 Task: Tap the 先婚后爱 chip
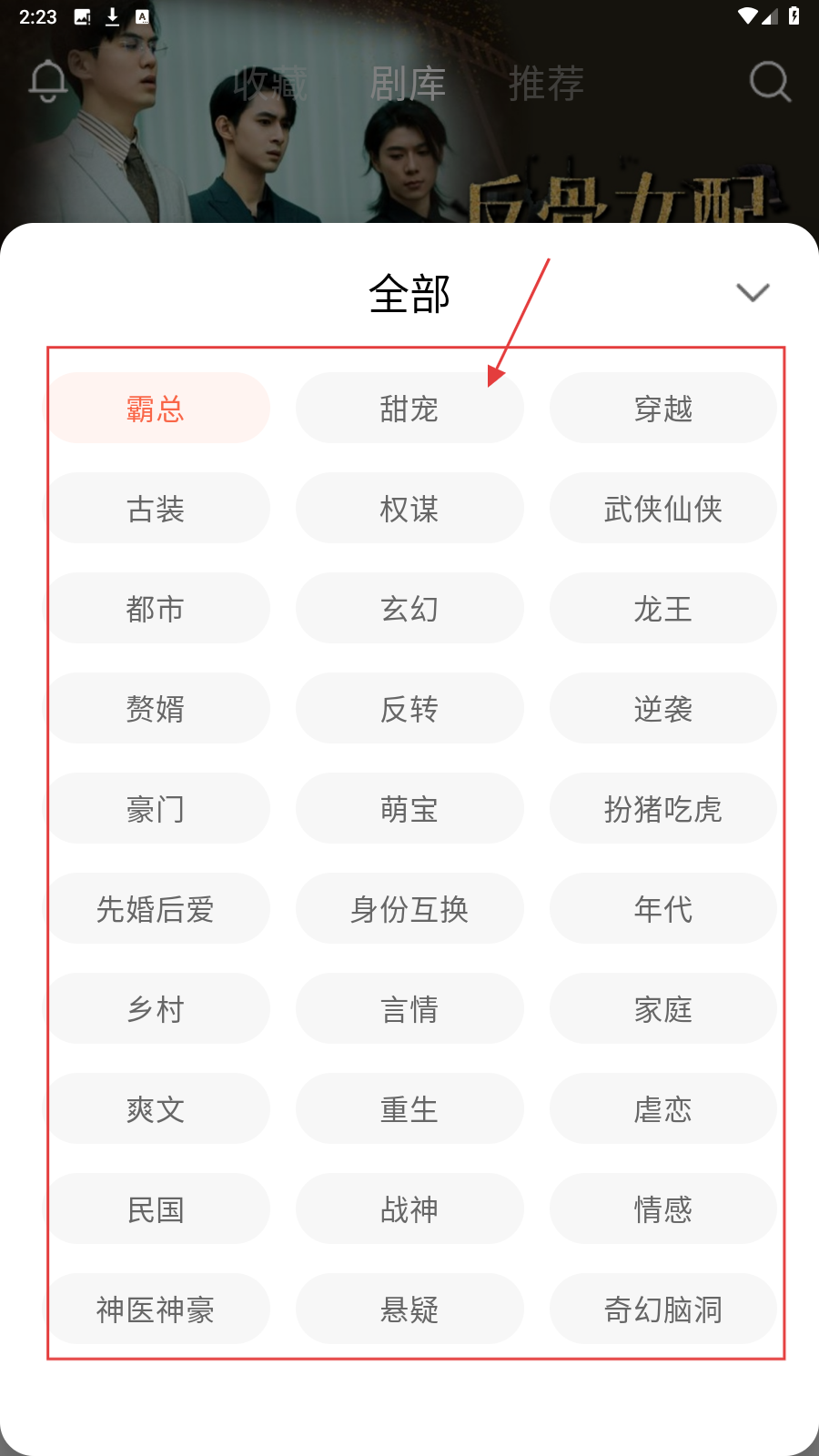click(x=157, y=908)
